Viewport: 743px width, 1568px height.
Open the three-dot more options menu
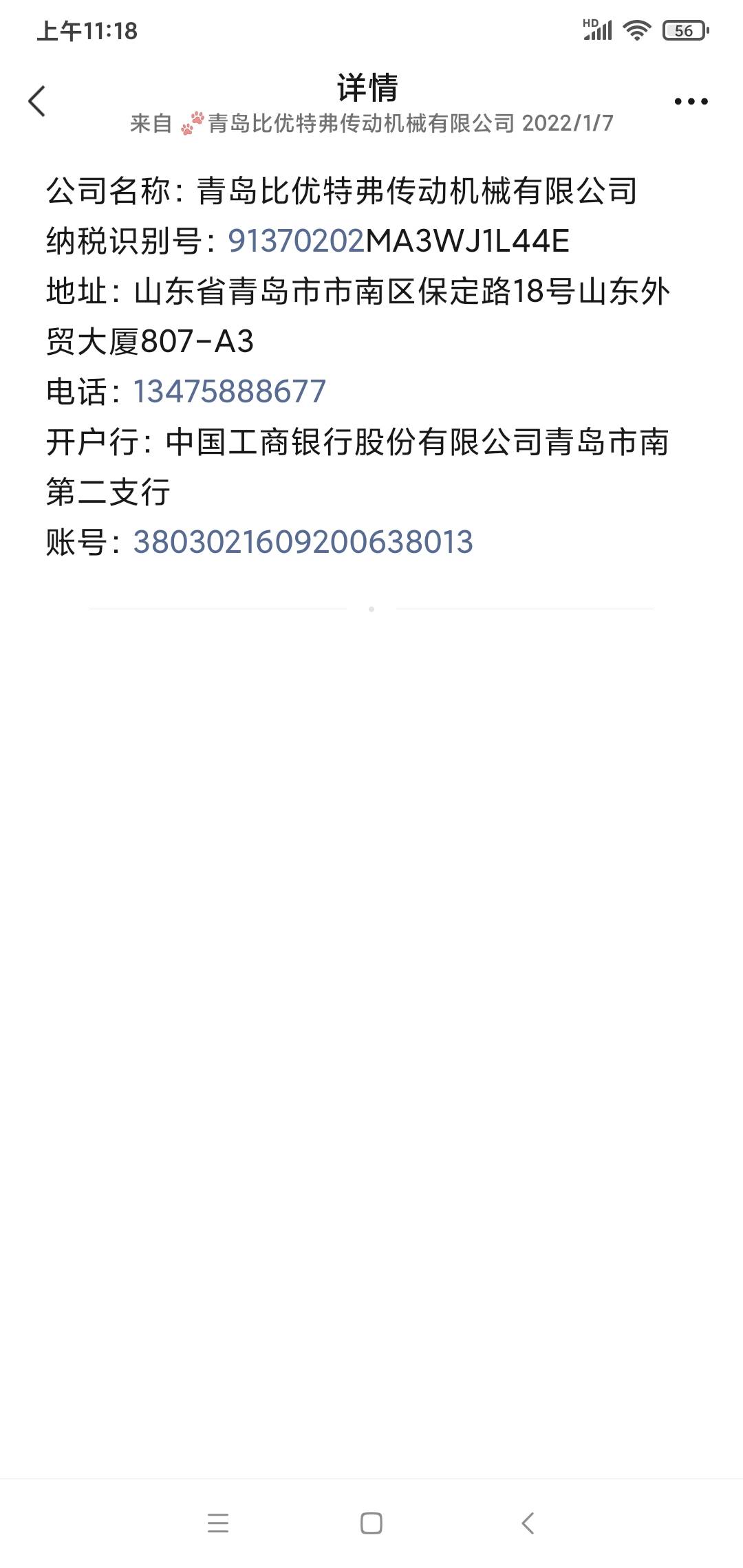click(x=691, y=102)
